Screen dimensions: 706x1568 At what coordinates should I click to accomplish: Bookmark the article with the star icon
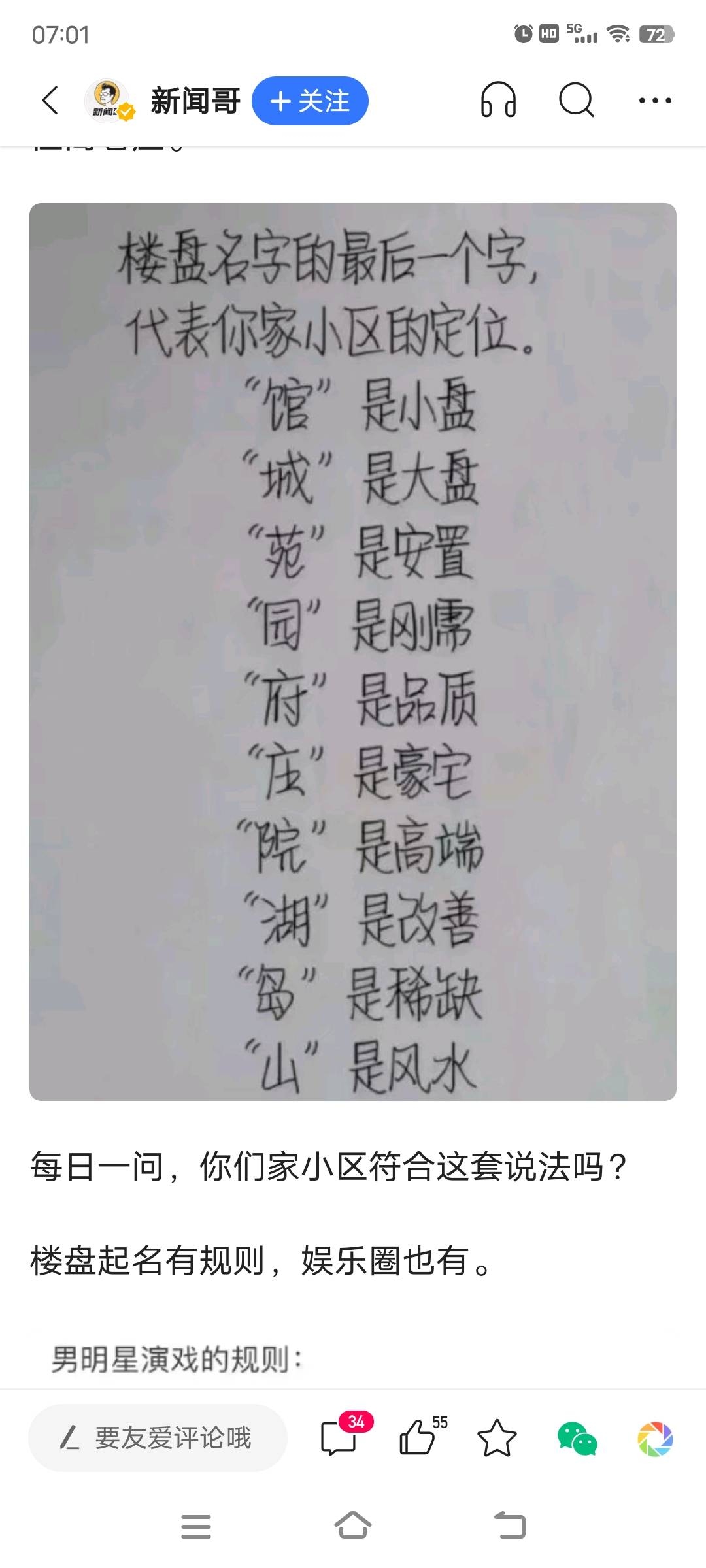coord(497,1438)
